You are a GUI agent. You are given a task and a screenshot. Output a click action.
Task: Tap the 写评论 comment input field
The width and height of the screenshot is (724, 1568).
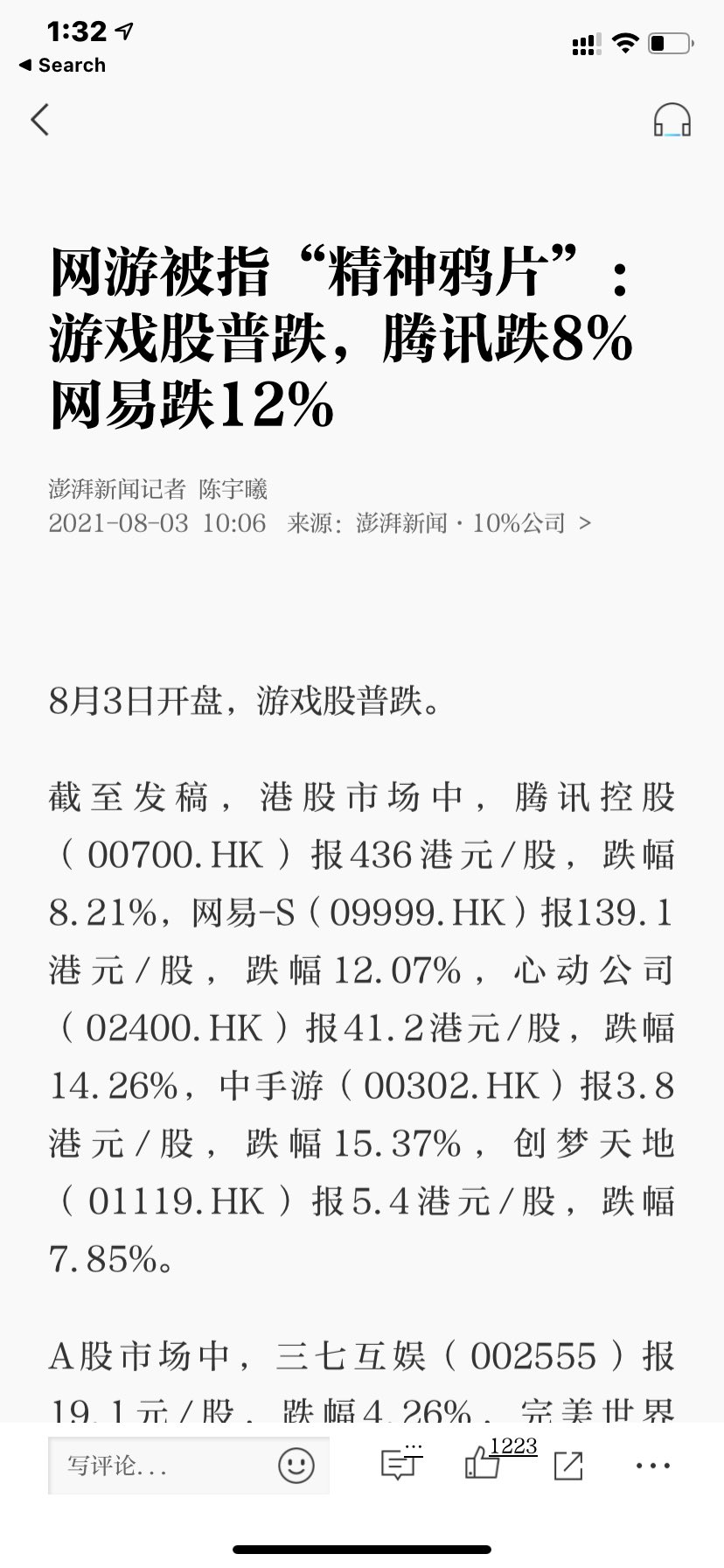[x=162, y=1466]
